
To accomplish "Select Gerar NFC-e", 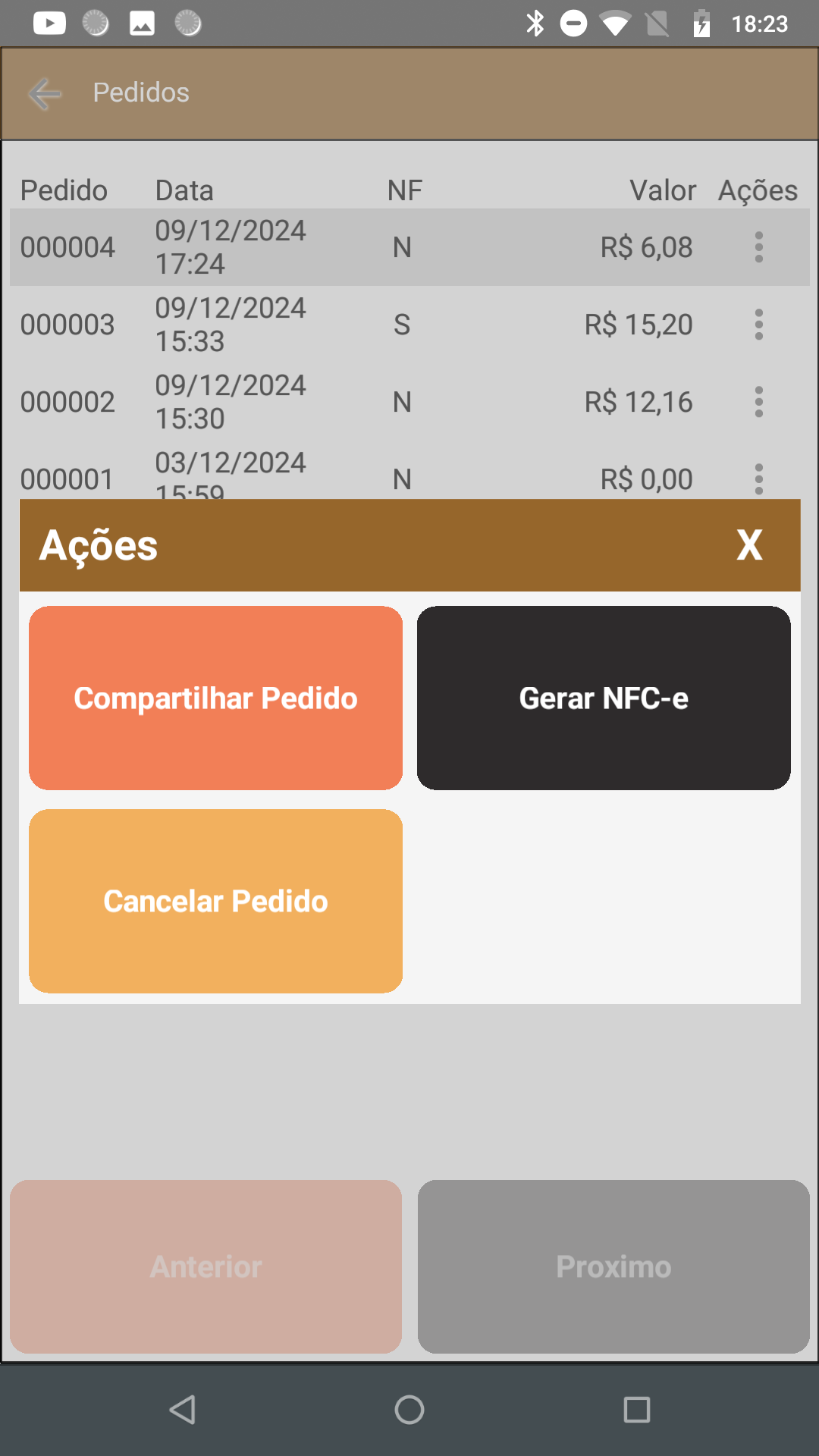I will [604, 698].
